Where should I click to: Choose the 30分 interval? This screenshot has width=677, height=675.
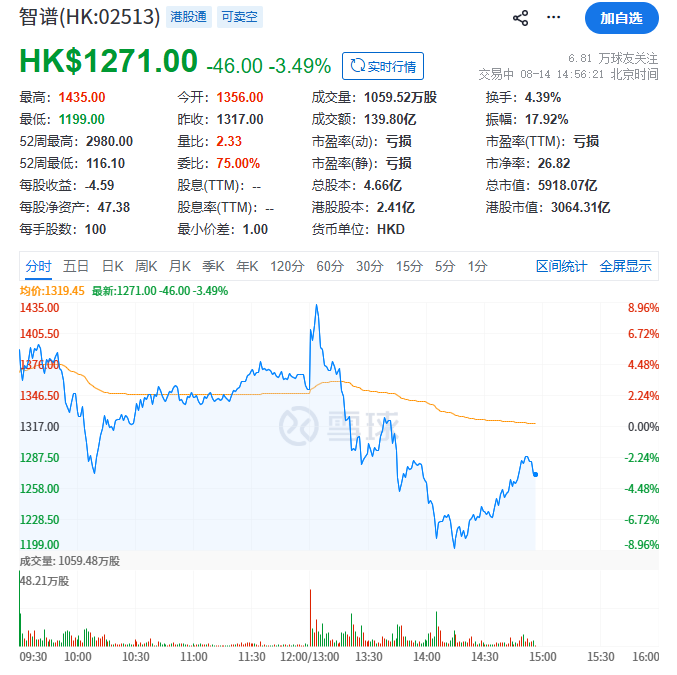pyautogui.click(x=370, y=266)
